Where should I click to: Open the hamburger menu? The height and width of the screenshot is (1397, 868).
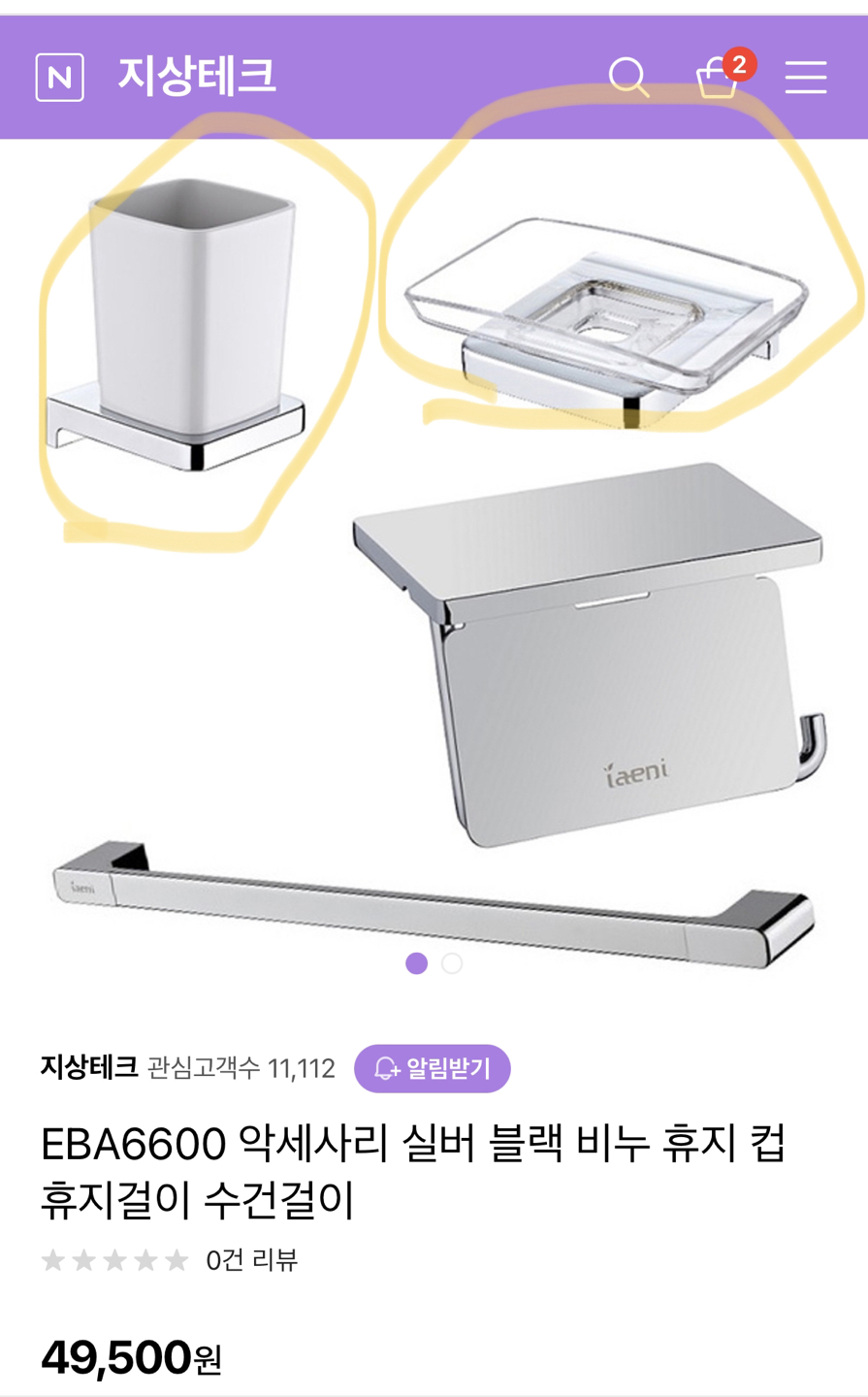pos(805,77)
